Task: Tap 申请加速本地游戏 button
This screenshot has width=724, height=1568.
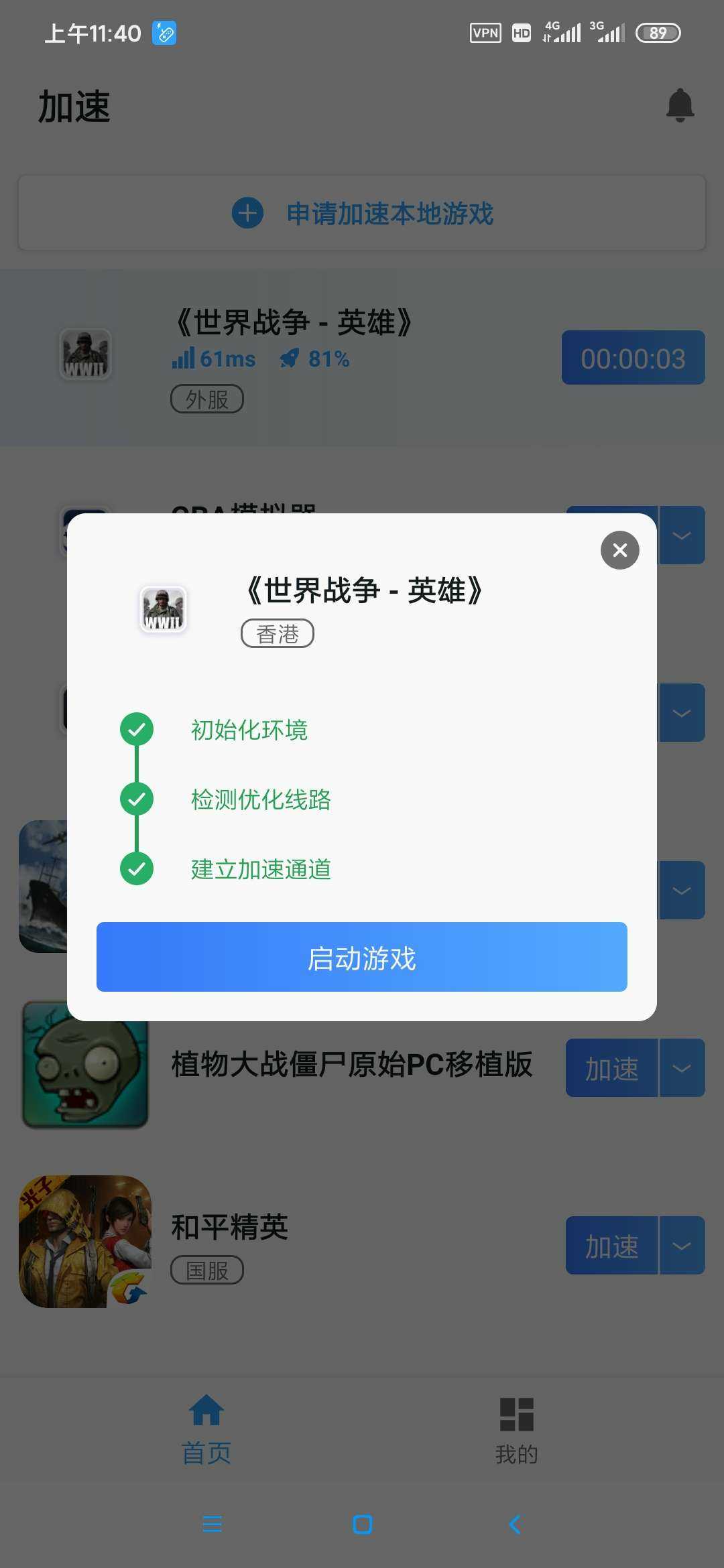Action: pyautogui.click(x=362, y=214)
